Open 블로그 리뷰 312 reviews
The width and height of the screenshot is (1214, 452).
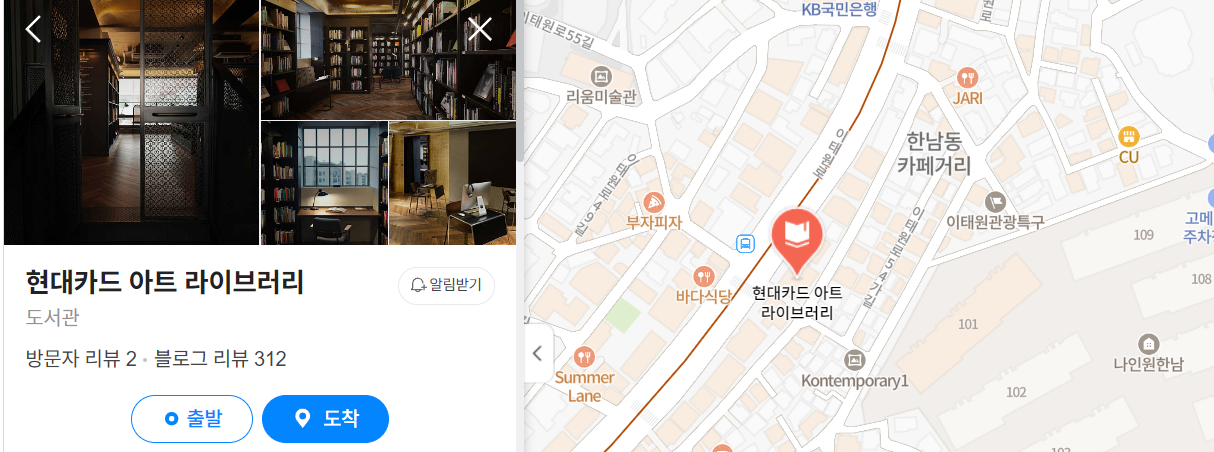(220, 358)
